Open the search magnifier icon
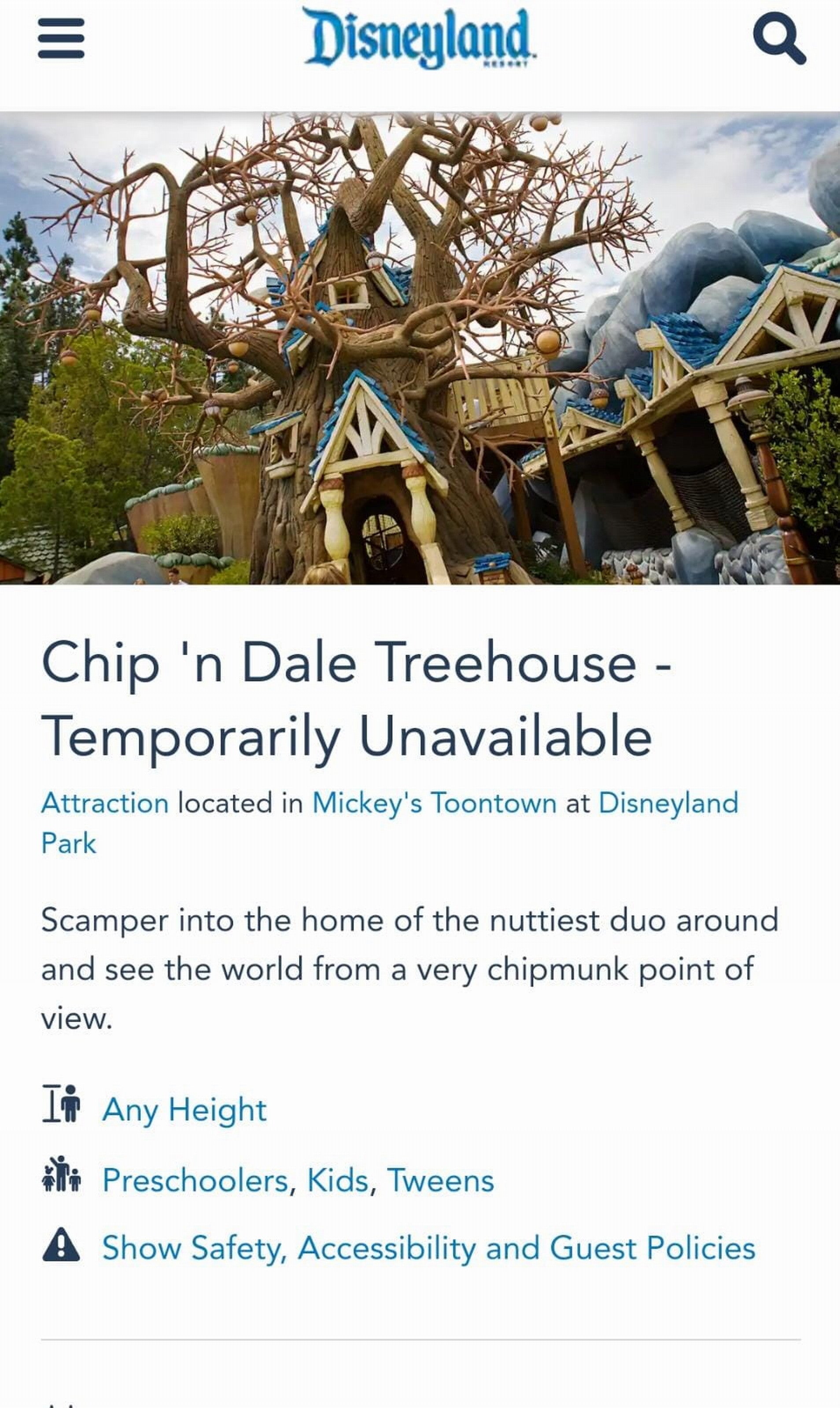Screen dimensions: 840x1408 779,38
